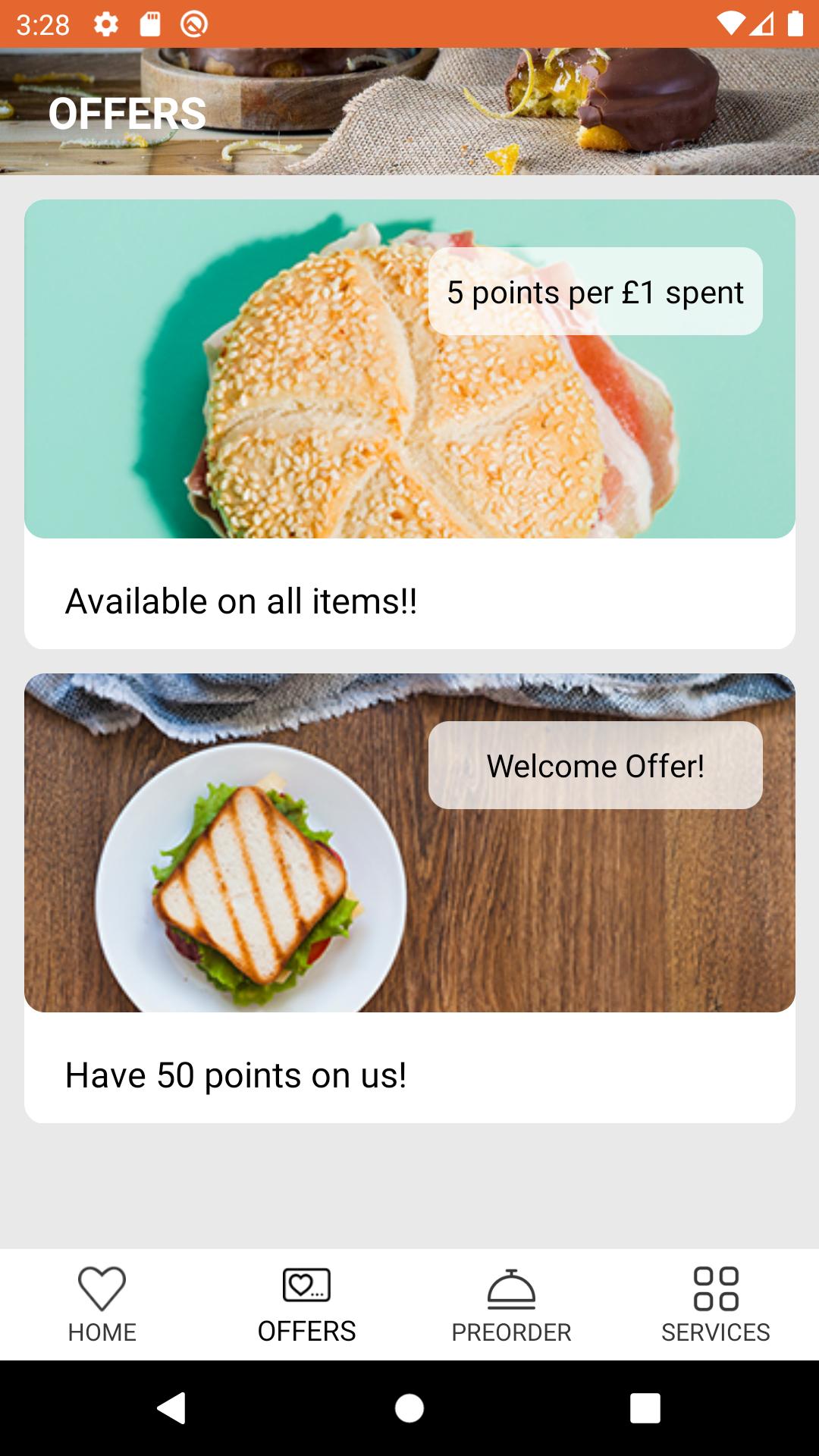Switch to the Preorder tab
This screenshot has height=1456, width=819.
click(x=512, y=1304)
